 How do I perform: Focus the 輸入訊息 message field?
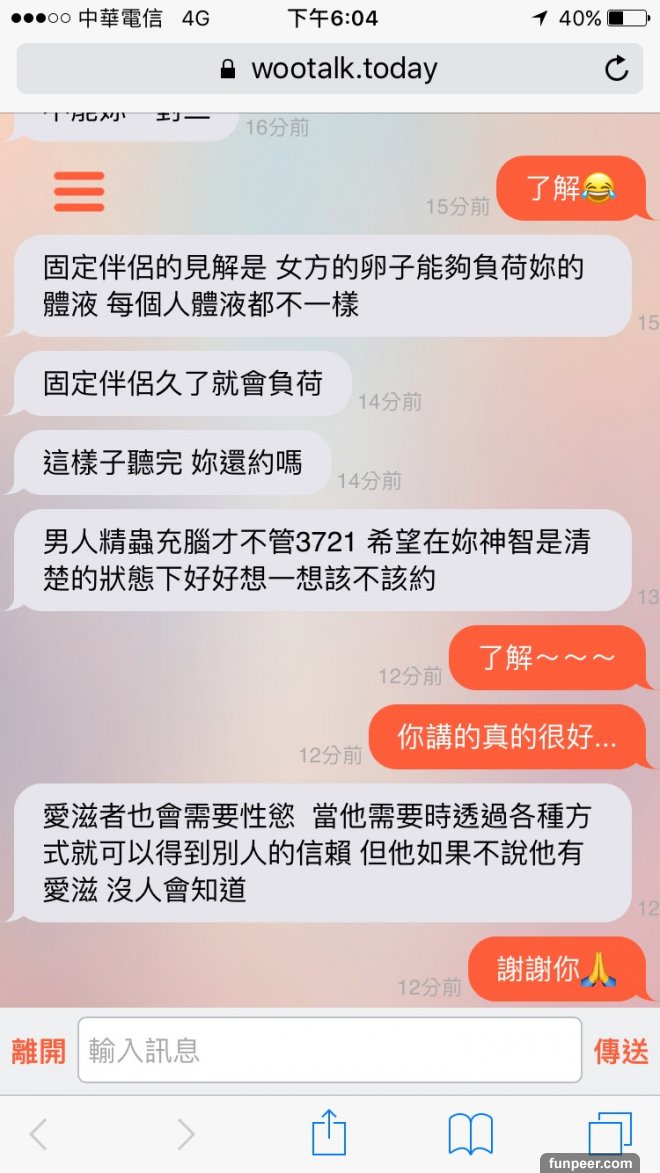pyautogui.click(x=329, y=1050)
